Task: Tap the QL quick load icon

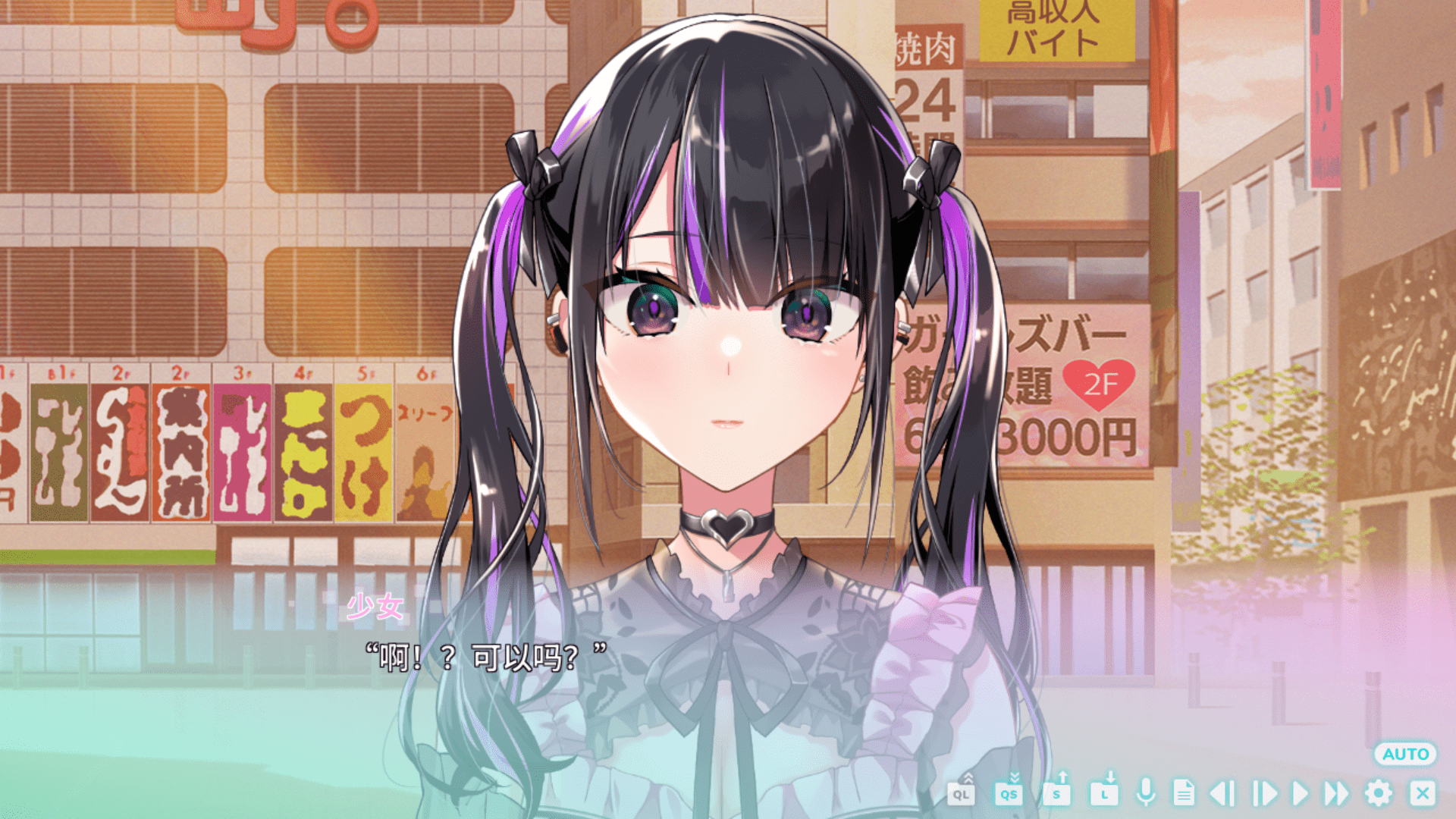Action: (961, 792)
